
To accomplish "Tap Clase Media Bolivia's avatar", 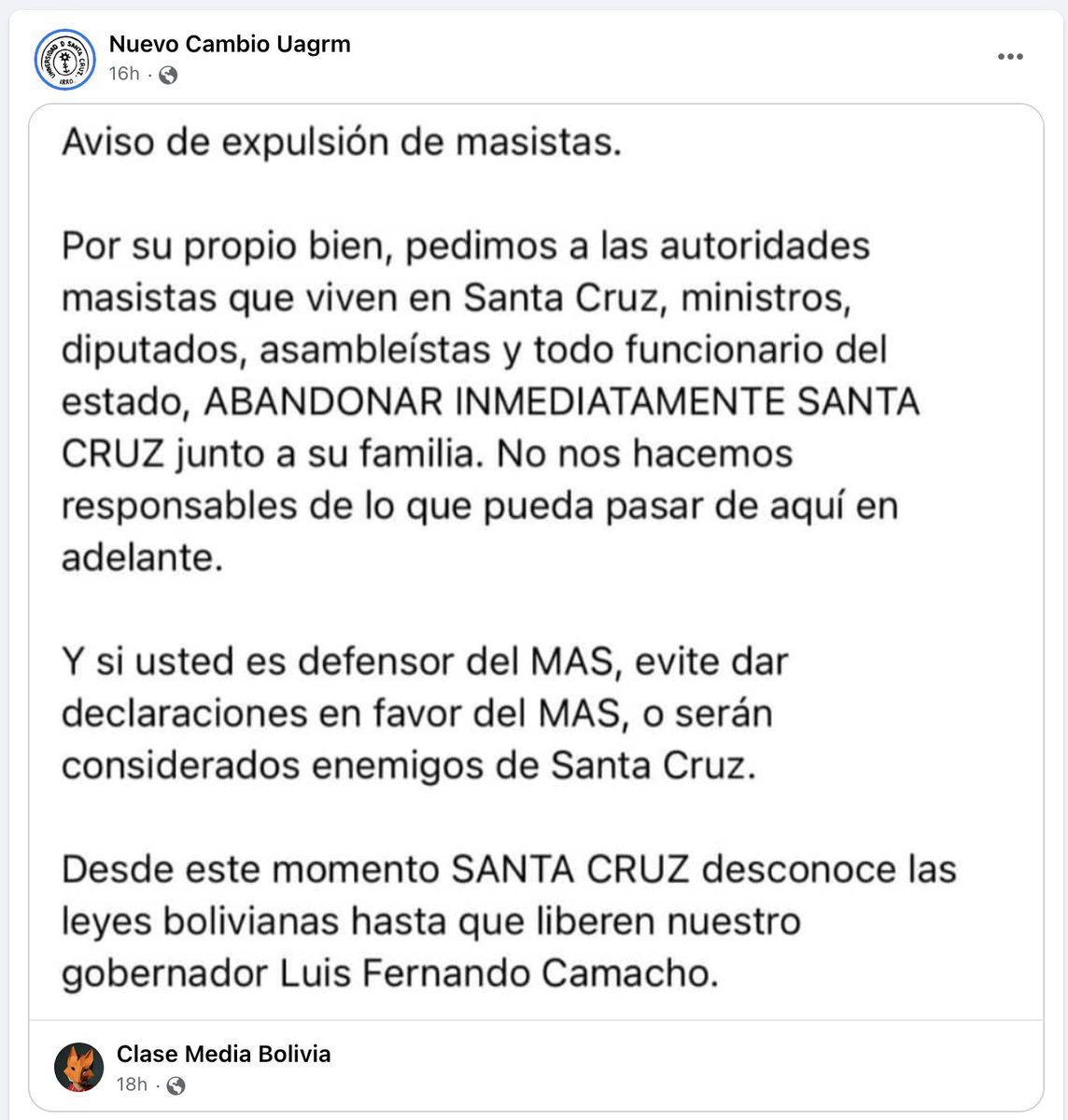I will (78, 1067).
